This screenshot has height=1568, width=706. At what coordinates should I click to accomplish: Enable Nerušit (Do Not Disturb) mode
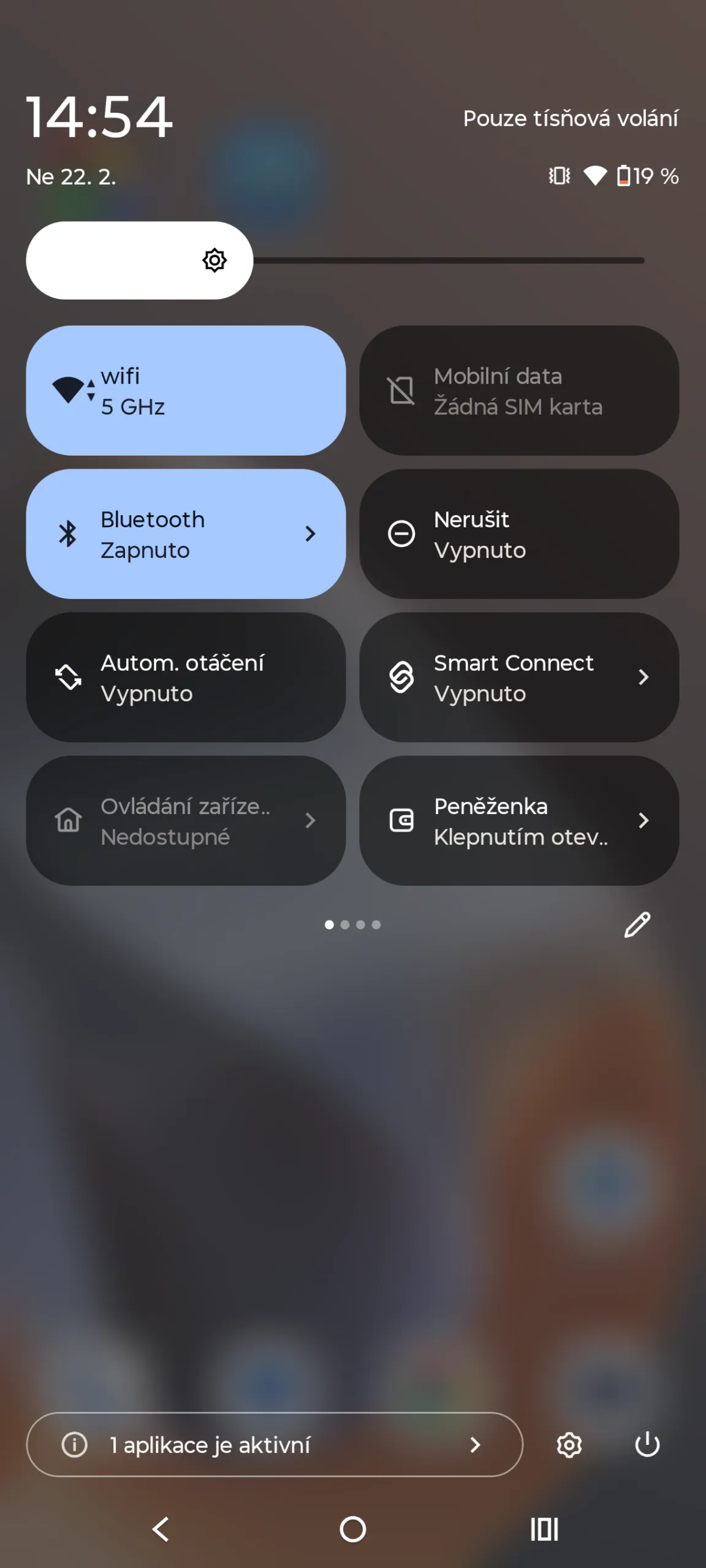[x=518, y=534]
